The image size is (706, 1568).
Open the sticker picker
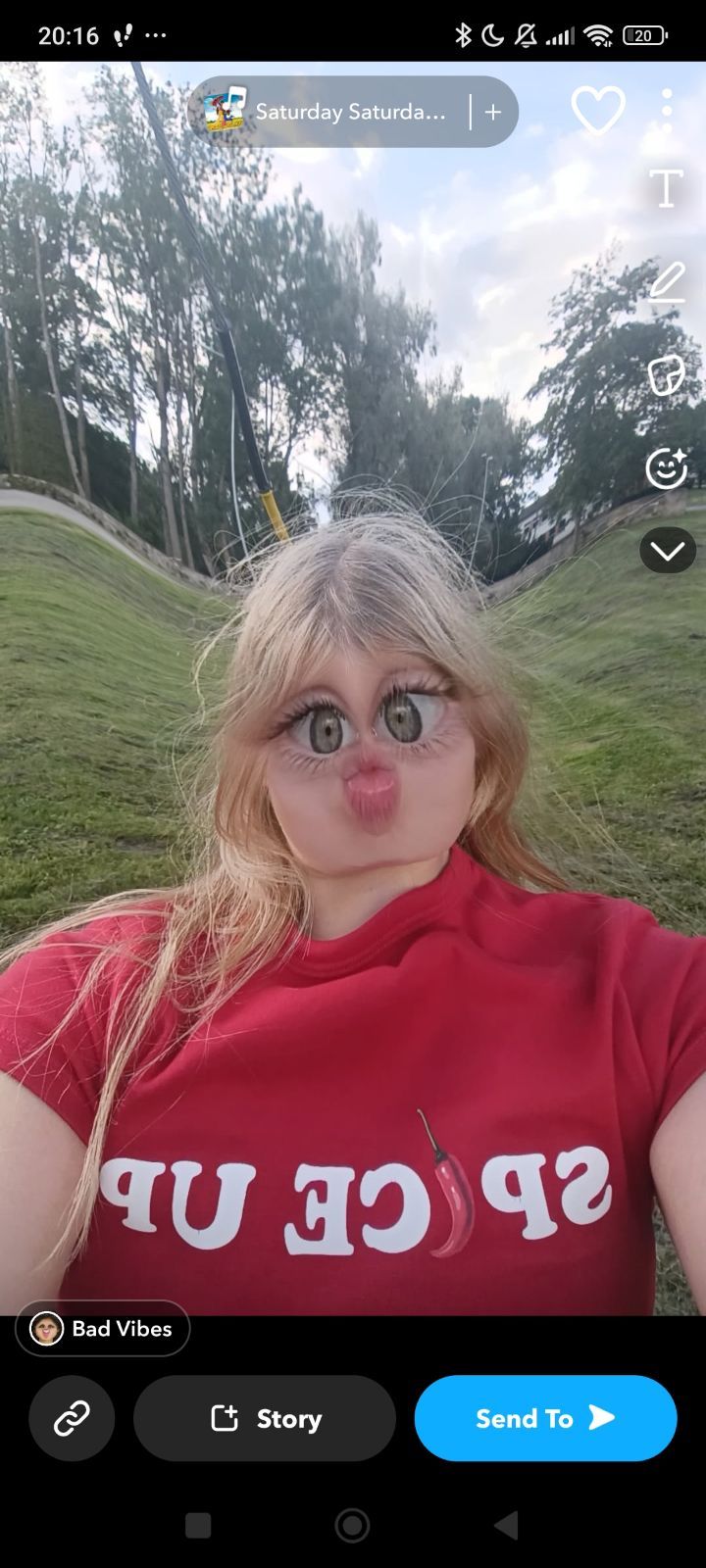pyautogui.click(x=667, y=376)
